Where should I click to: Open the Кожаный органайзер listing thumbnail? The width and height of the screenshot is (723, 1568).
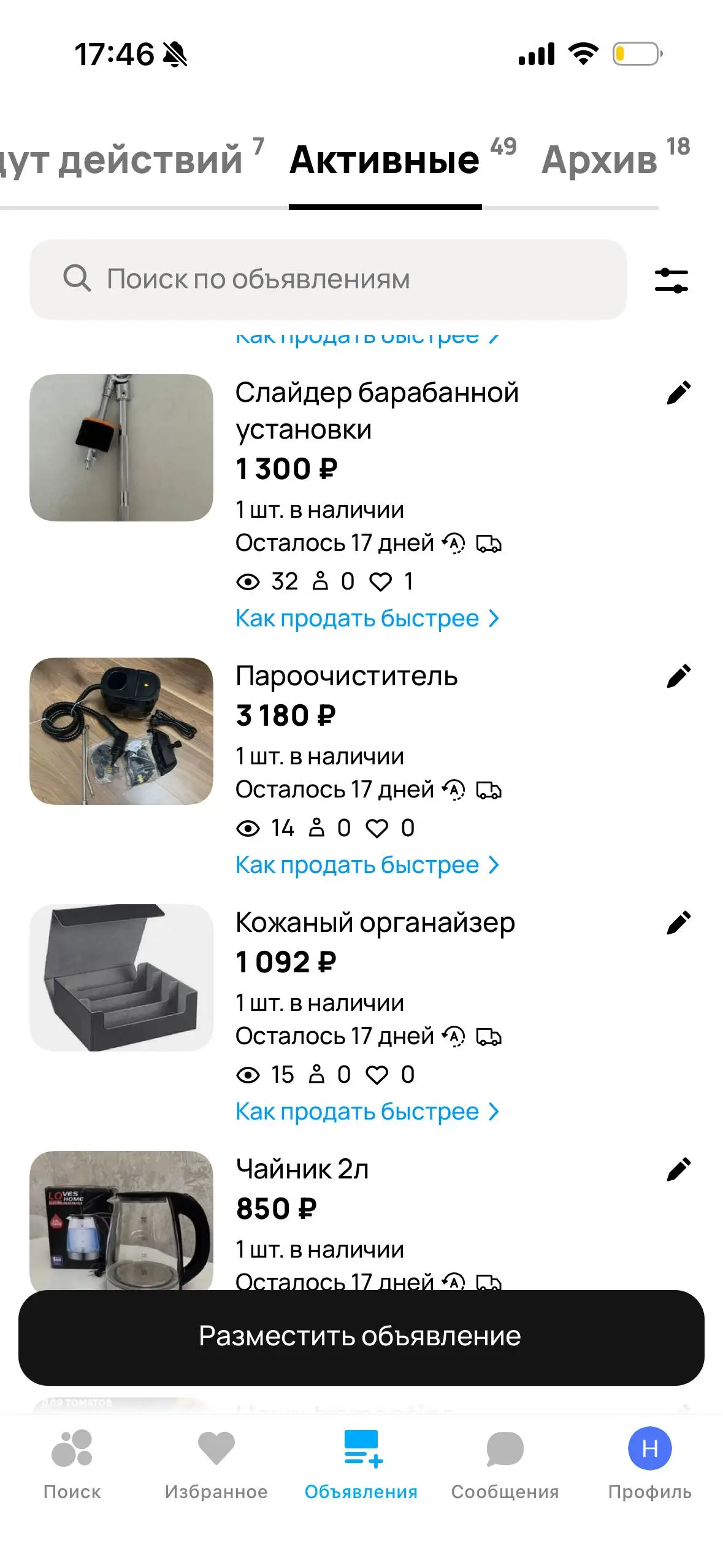pyautogui.click(x=122, y=977)
